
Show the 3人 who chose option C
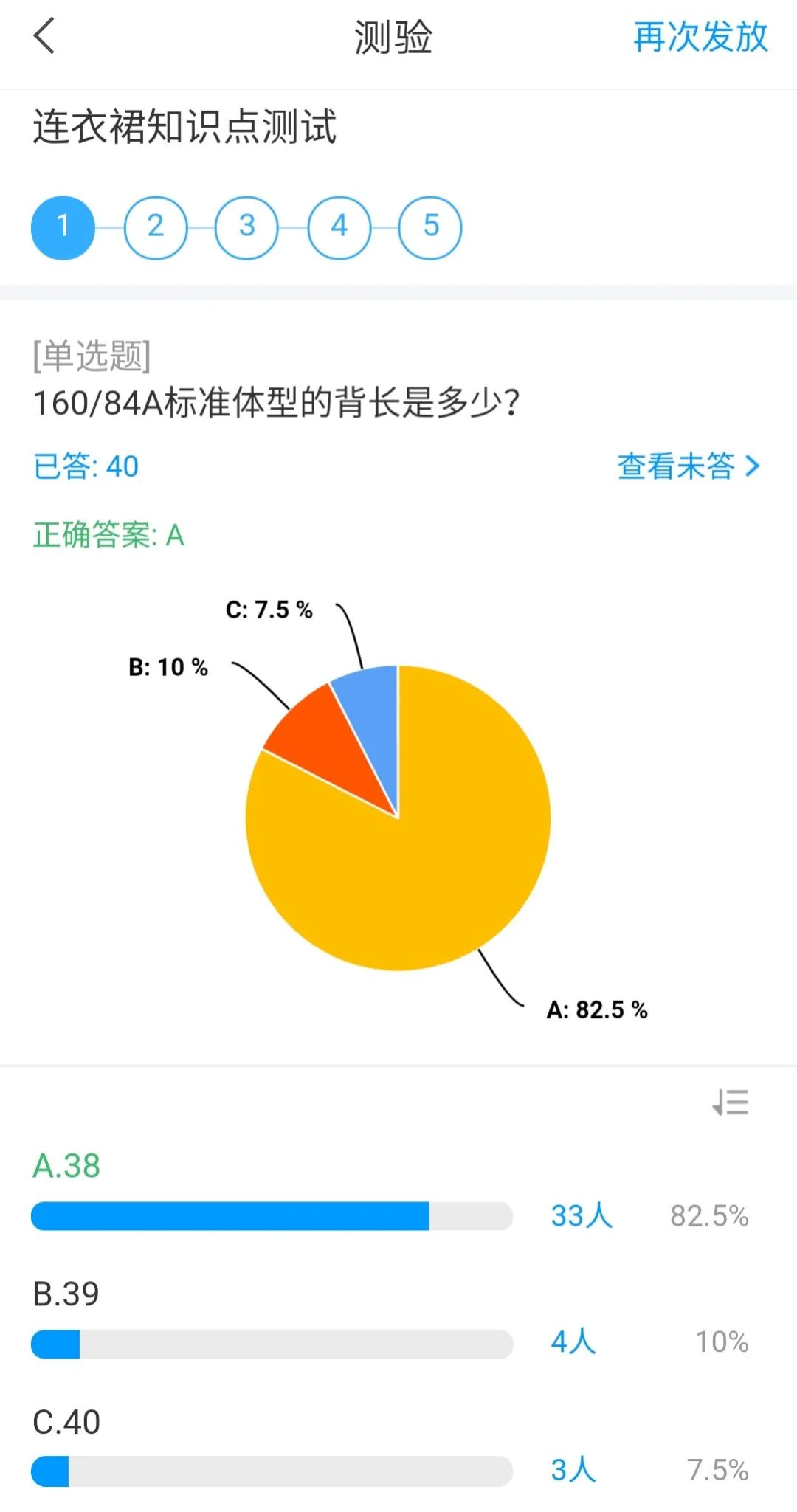click(573, 1470)
